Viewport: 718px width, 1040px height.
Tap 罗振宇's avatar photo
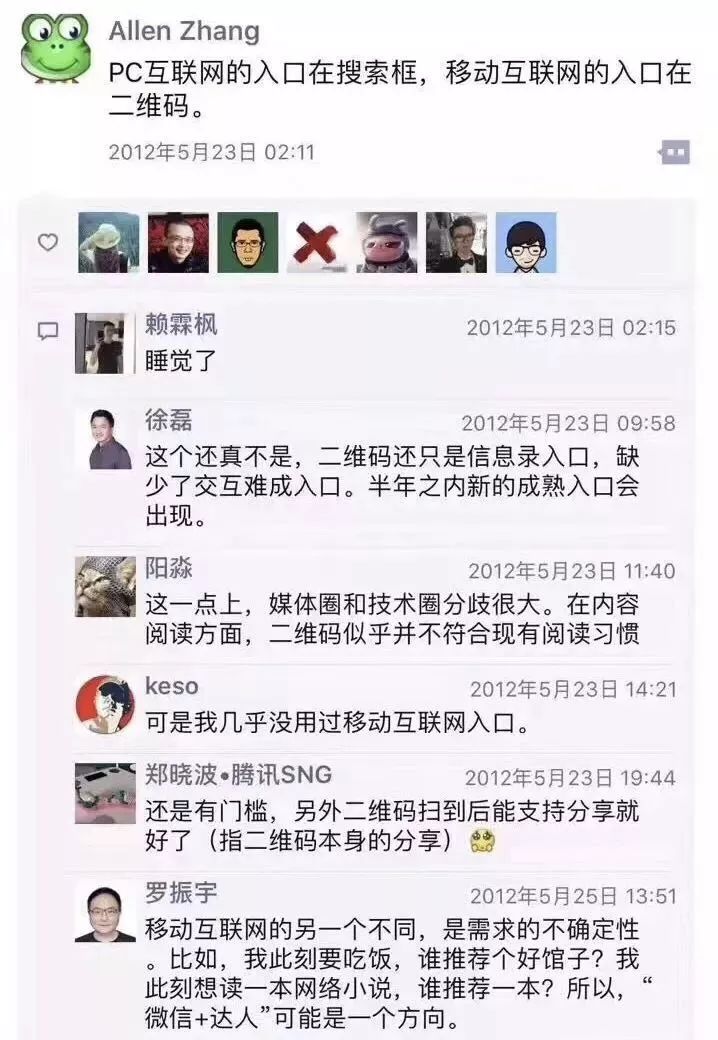pyautogui.click(x=105, y=911)
